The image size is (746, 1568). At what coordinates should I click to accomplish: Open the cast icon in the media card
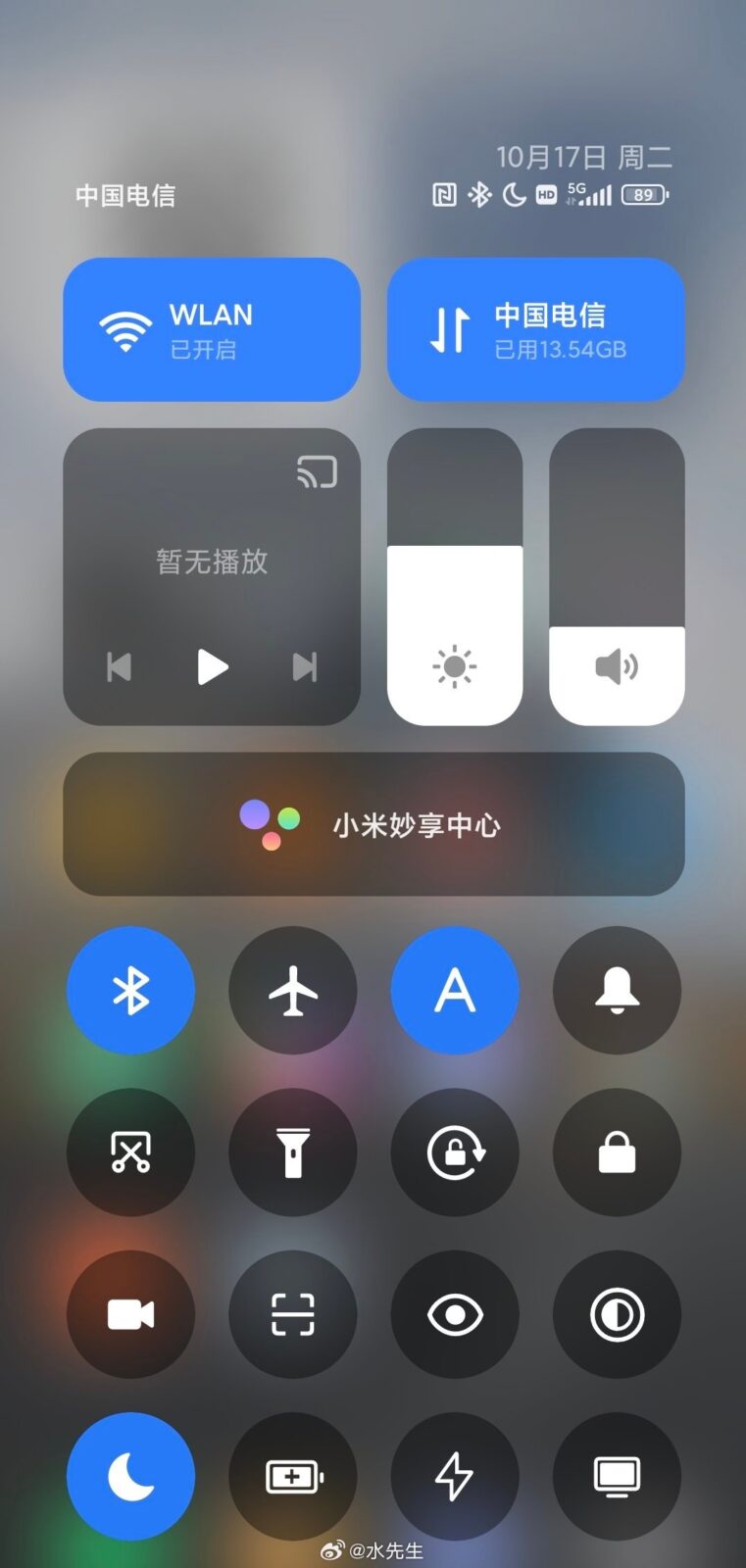(317, 472)
